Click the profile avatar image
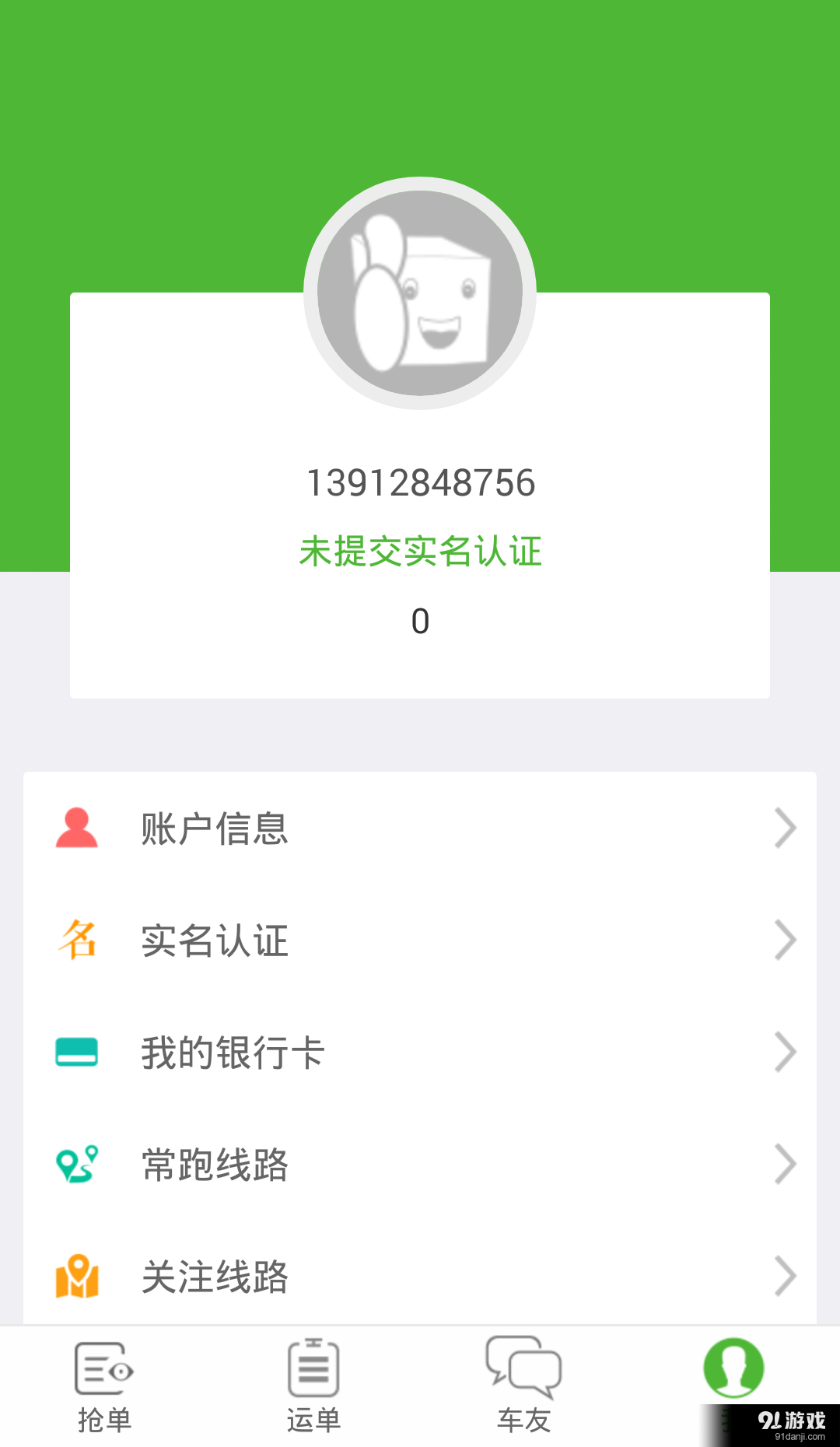840x1447 pixels. [x=420, y=289]
